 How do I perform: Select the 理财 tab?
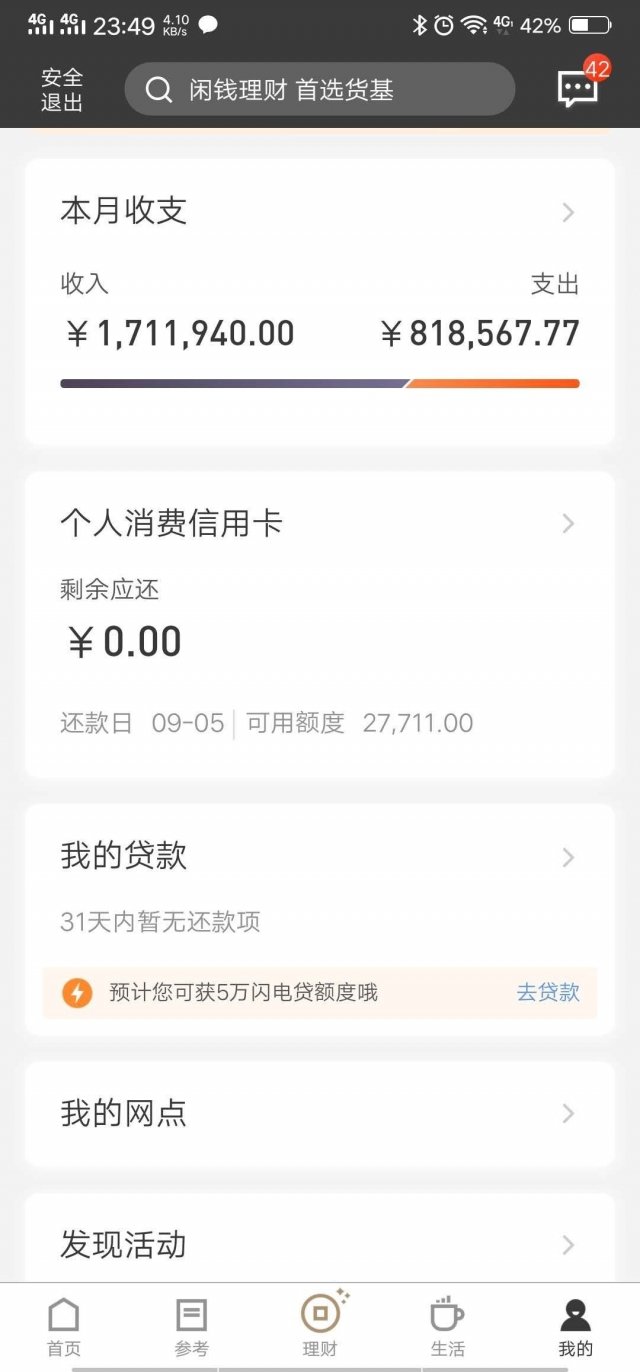pyautogui.click(x=320, y=1326)
